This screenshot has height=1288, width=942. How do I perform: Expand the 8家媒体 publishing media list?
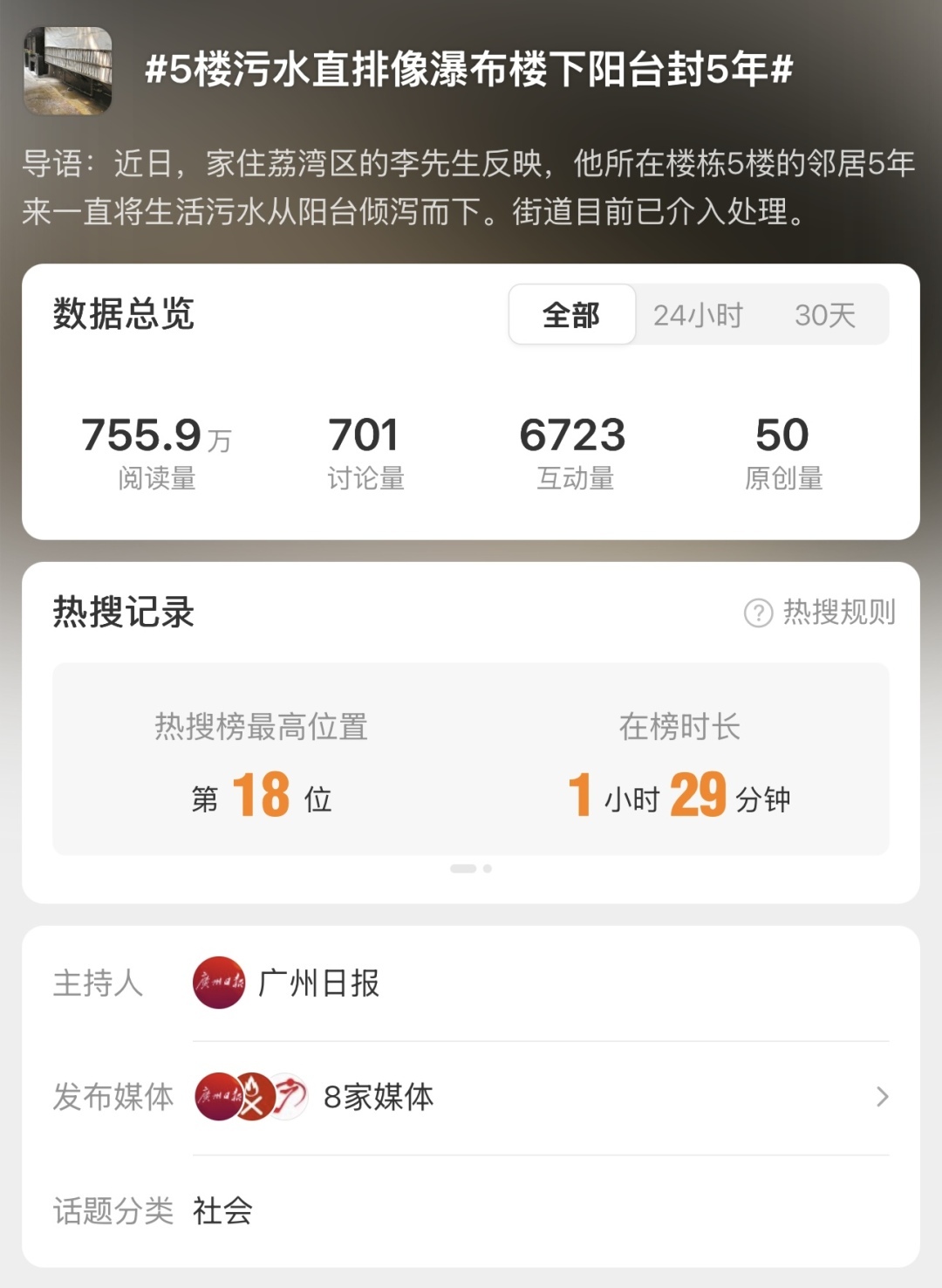[541, 1097]
